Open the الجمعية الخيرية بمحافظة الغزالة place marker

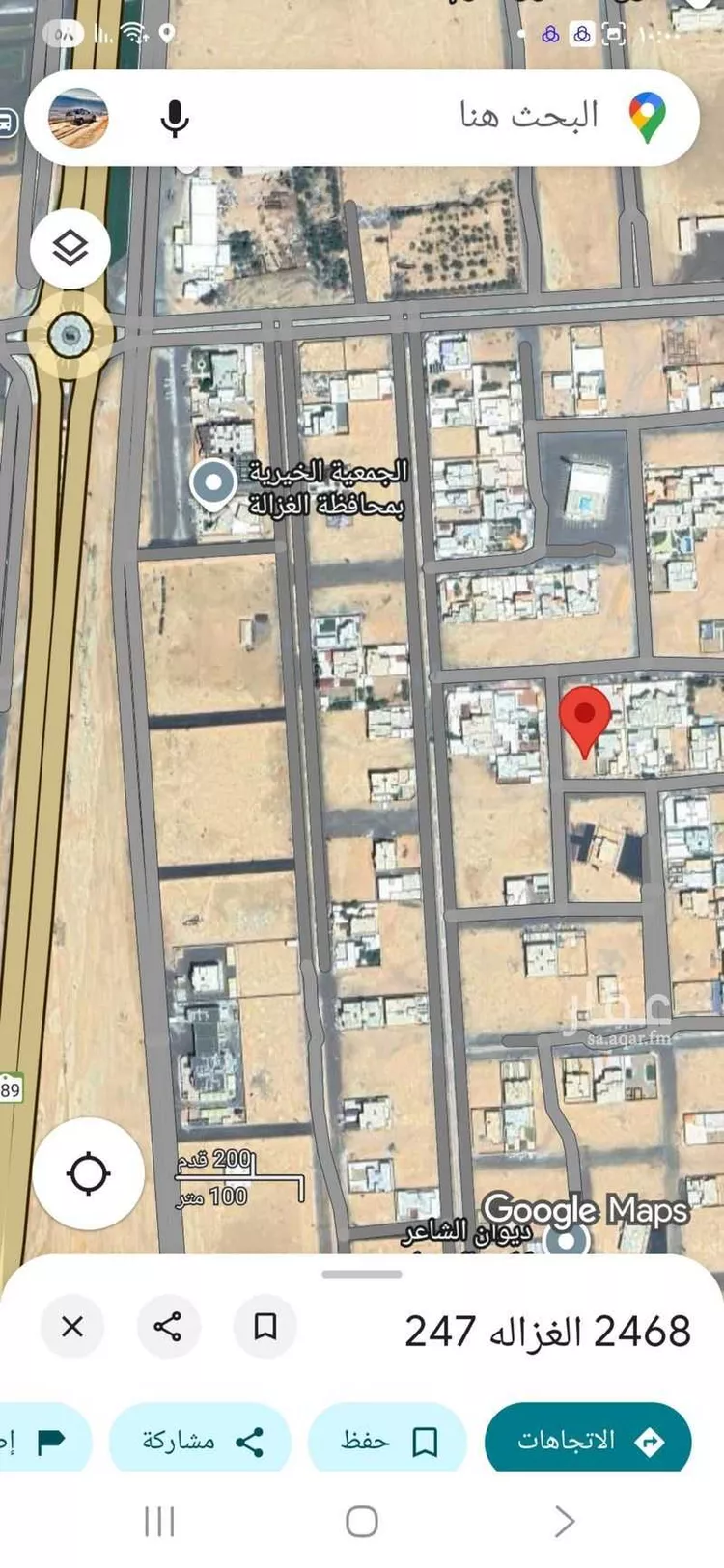point(213,482)
